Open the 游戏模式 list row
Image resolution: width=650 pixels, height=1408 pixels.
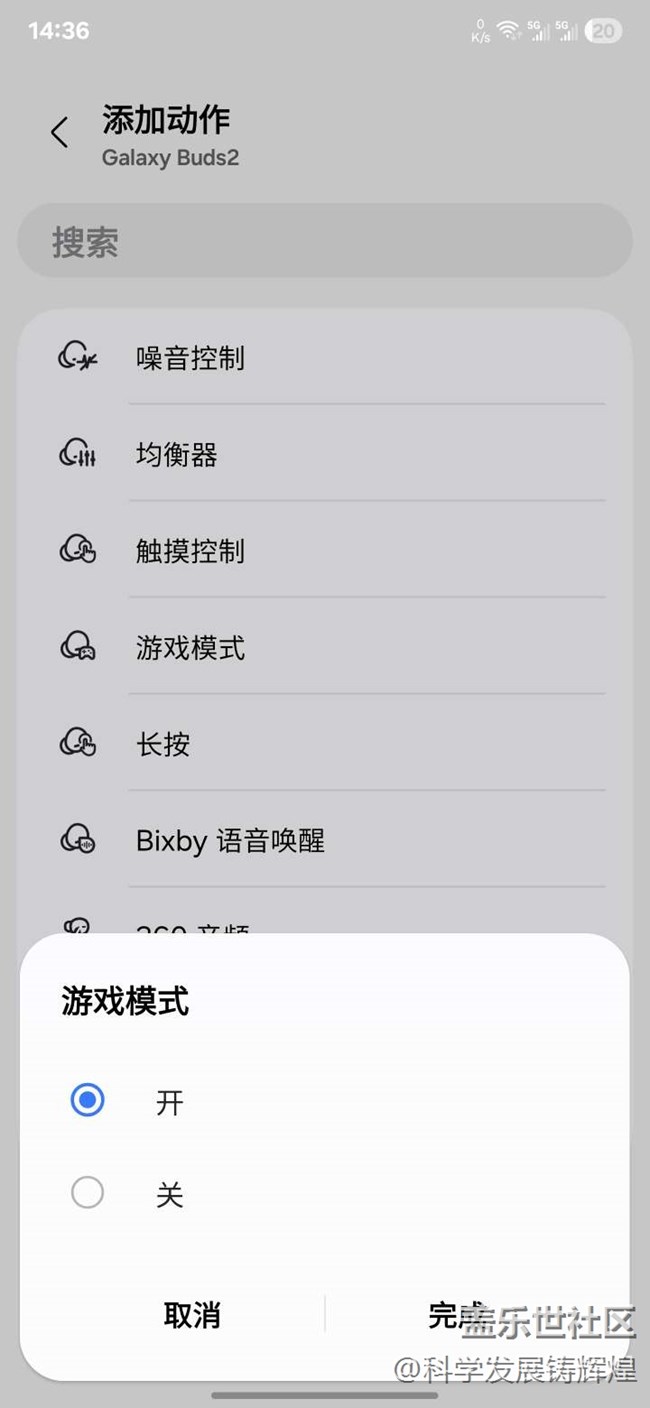(x=325, y=648)
